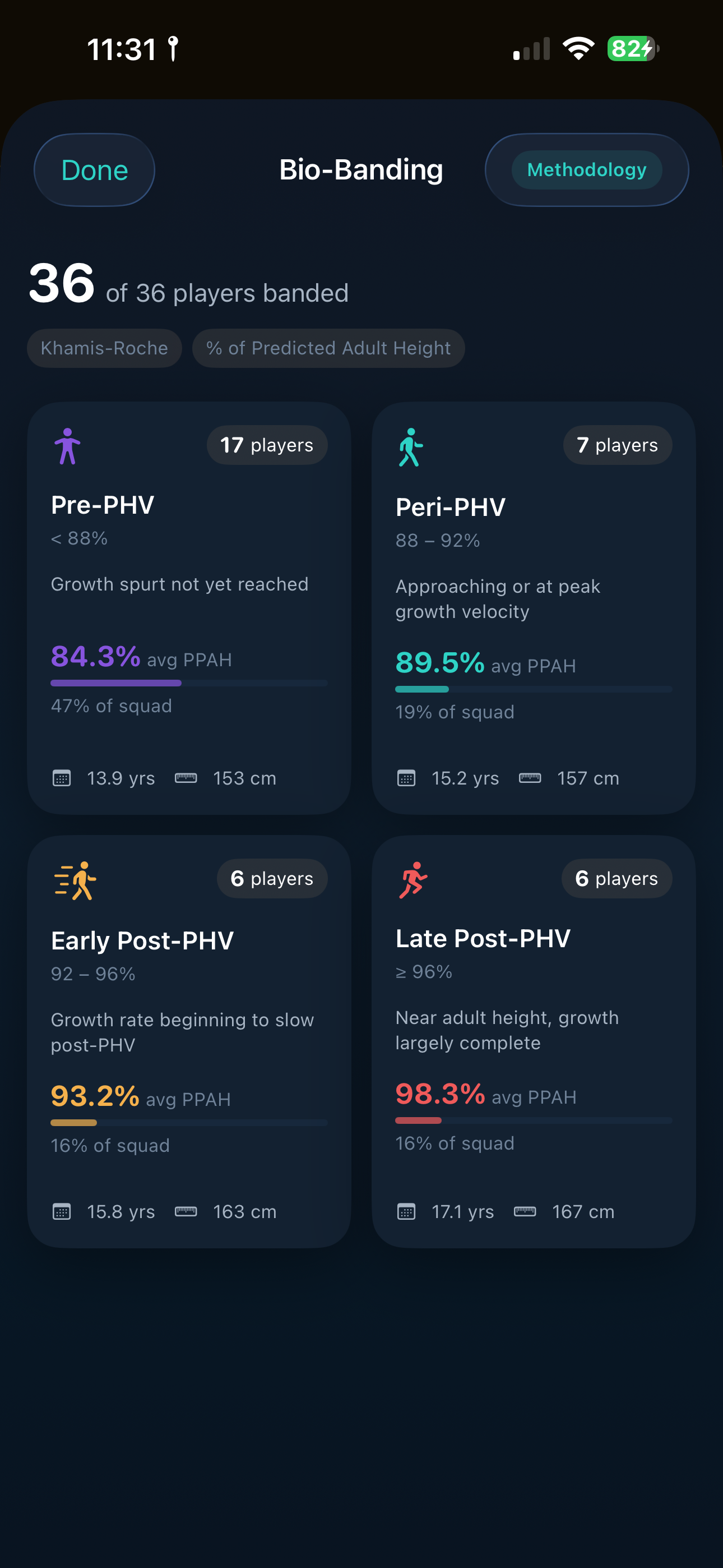Click the ruler icon next to 157 cm
Screen dimensions: 723x1568
coord(531,778)
